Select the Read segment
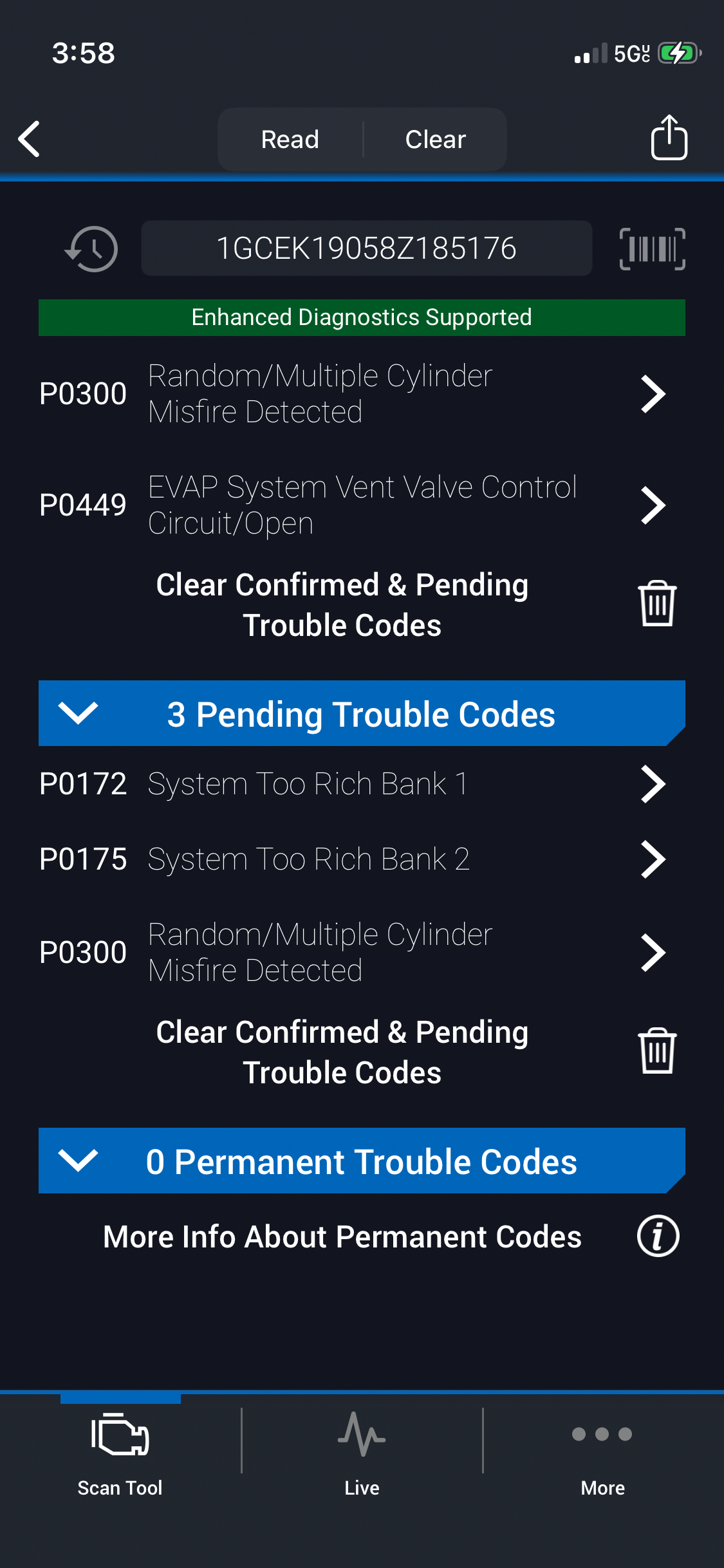This screenshot has width=724, height=1568. 290,139
